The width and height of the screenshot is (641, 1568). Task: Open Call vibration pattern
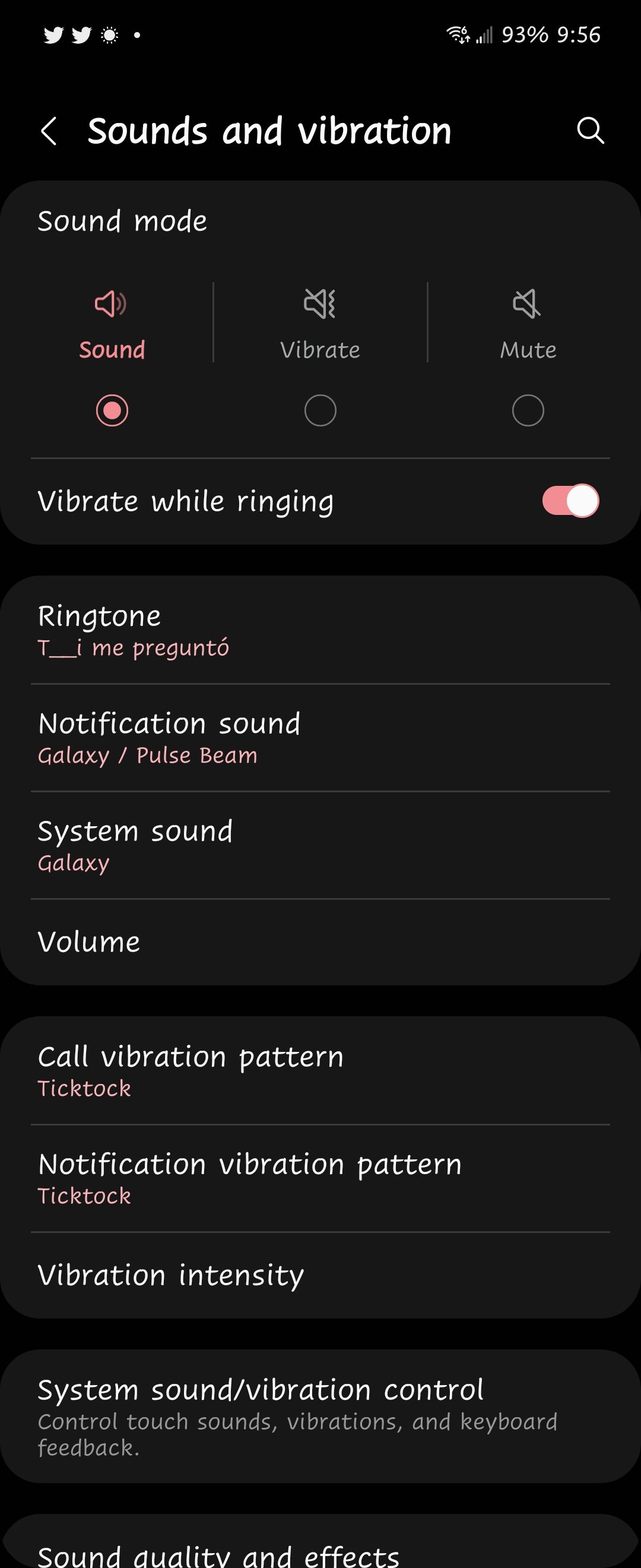pos(320,1071)
